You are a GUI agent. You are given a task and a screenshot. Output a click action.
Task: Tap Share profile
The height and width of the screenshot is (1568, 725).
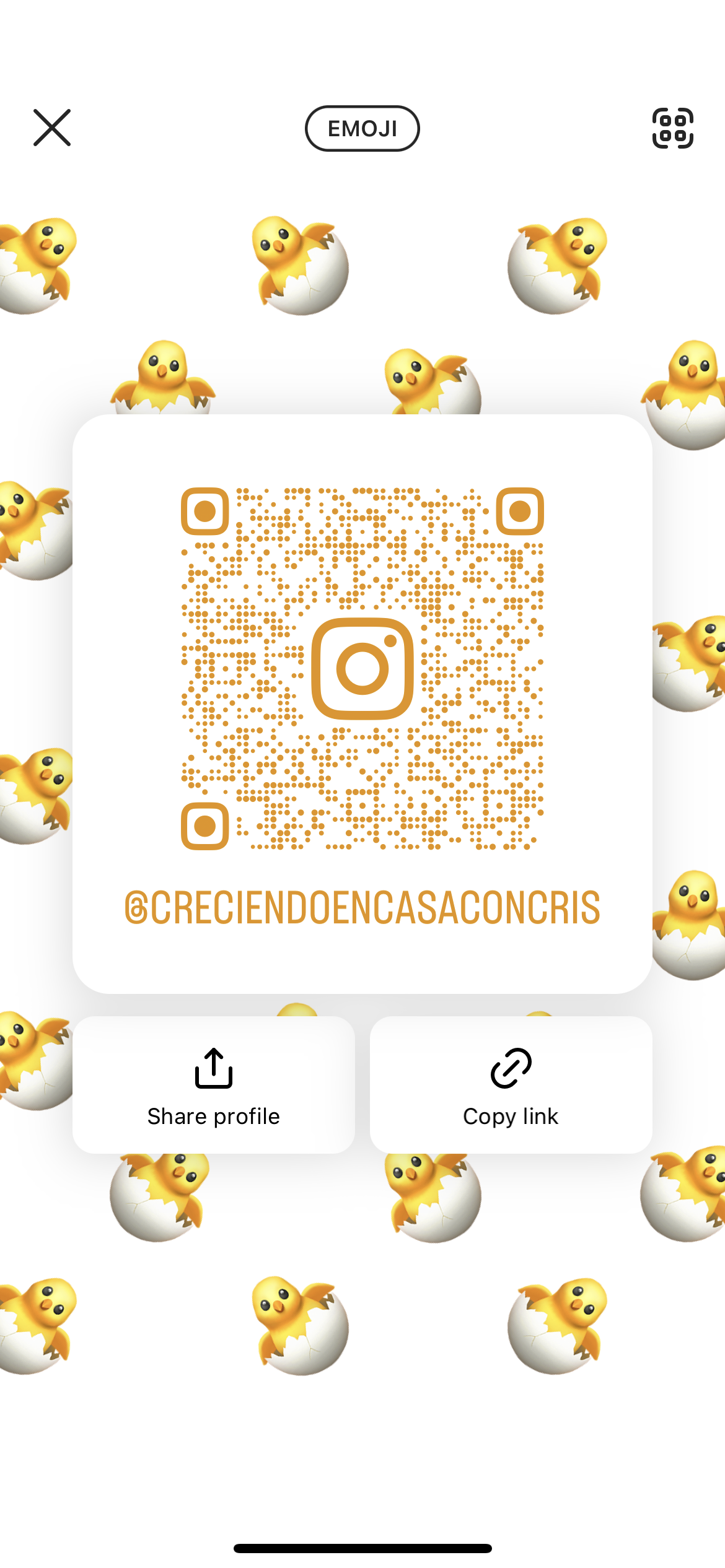click(213, 1085)
